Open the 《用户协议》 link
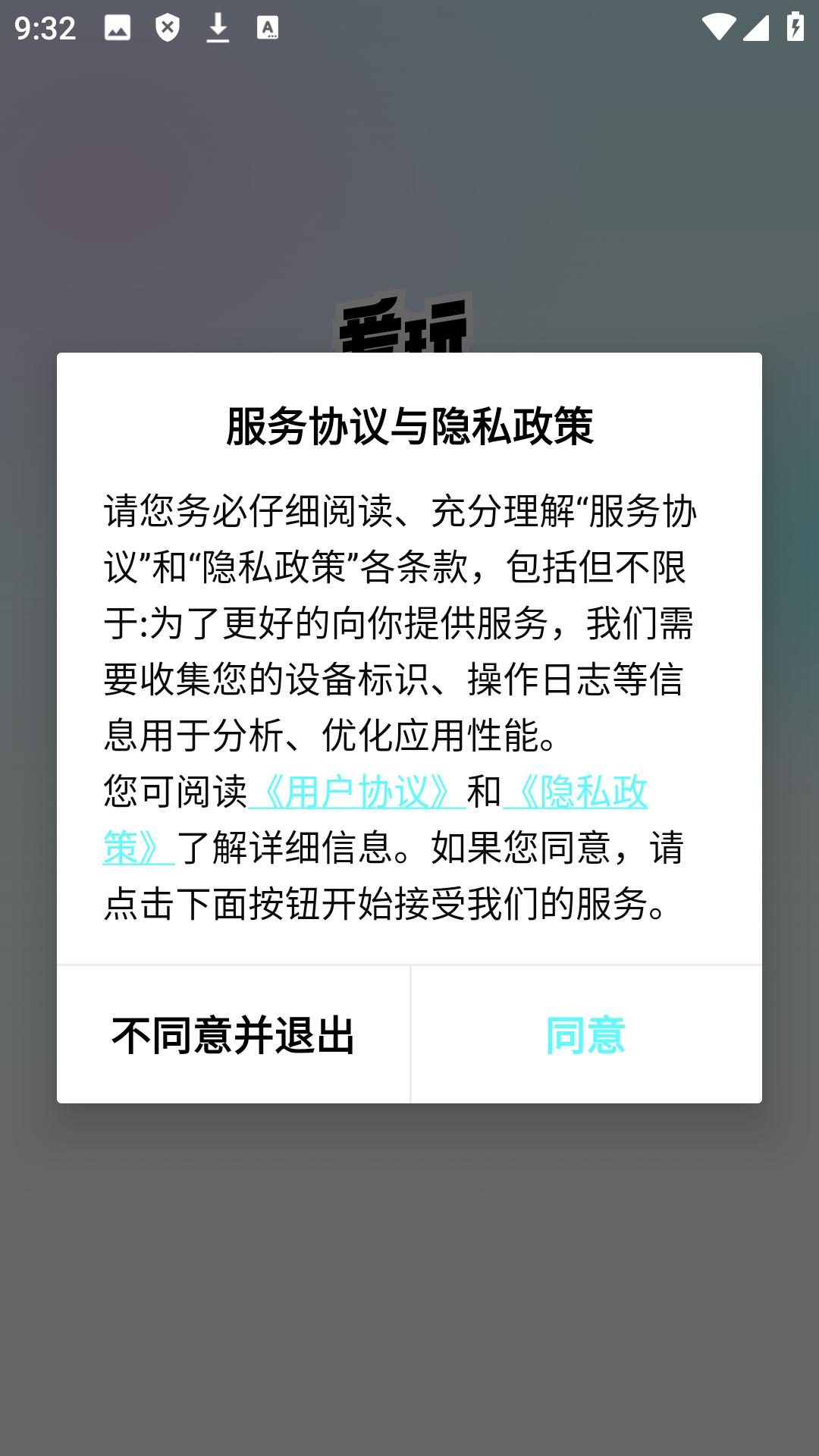819x1456 pixels. [x=357, y=792]
